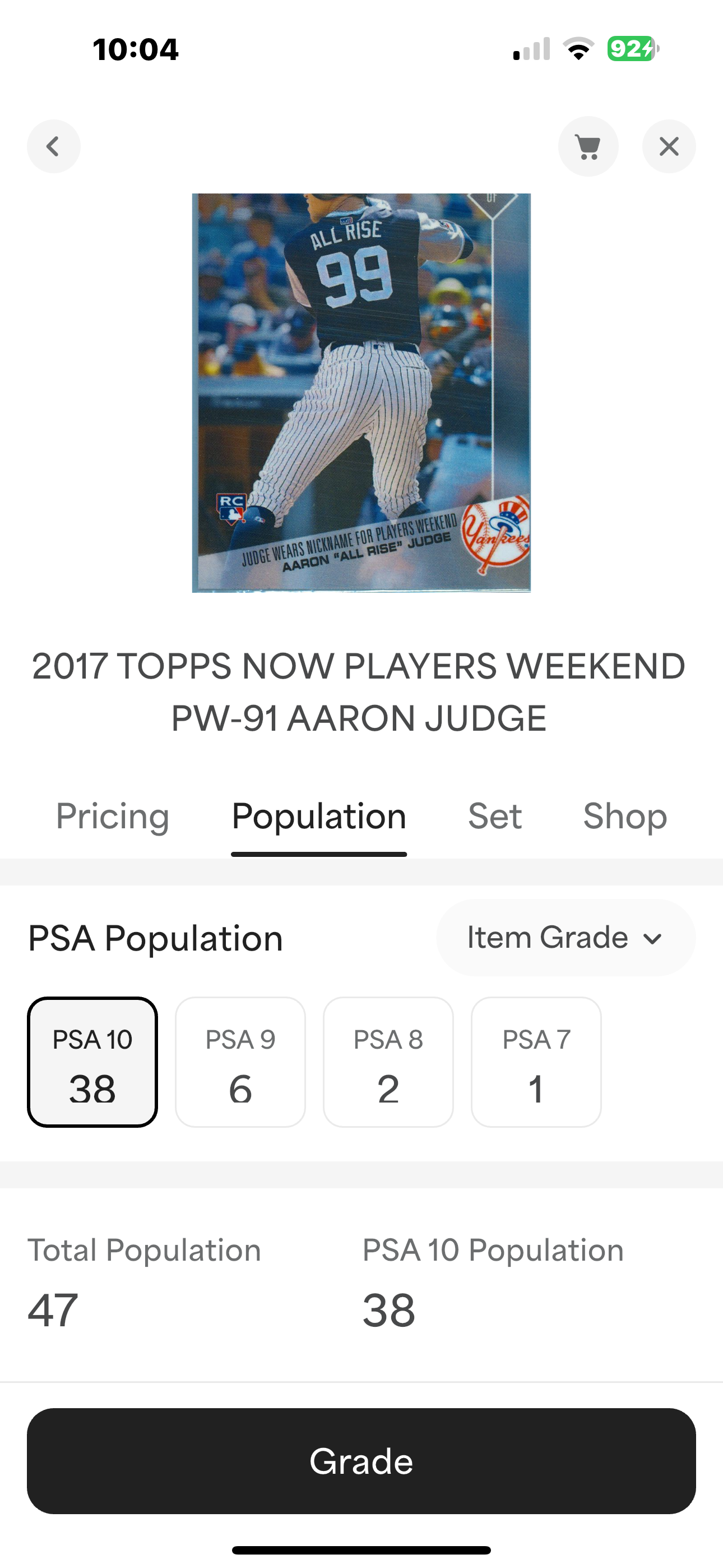723x1568 pixels.
Task: Choose the PSA 8 population card
Action: click(x=388, y=1062)
